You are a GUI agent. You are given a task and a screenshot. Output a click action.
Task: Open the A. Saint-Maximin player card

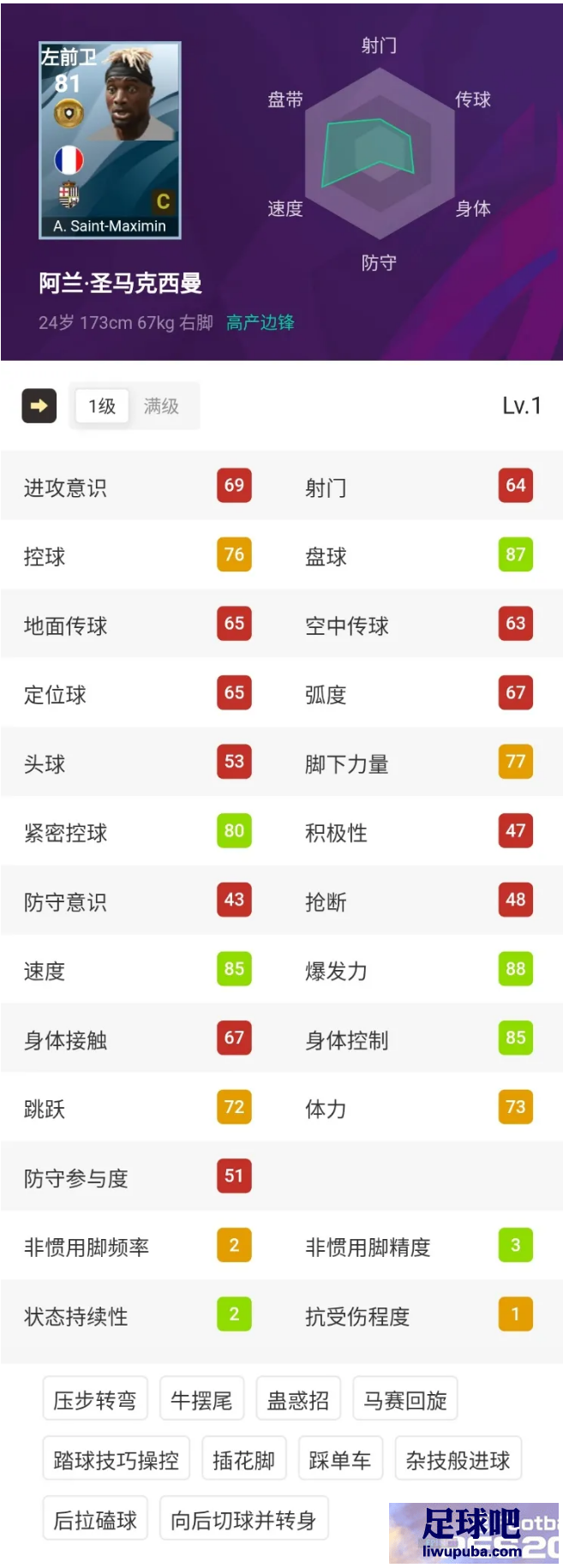click(111, 140)
